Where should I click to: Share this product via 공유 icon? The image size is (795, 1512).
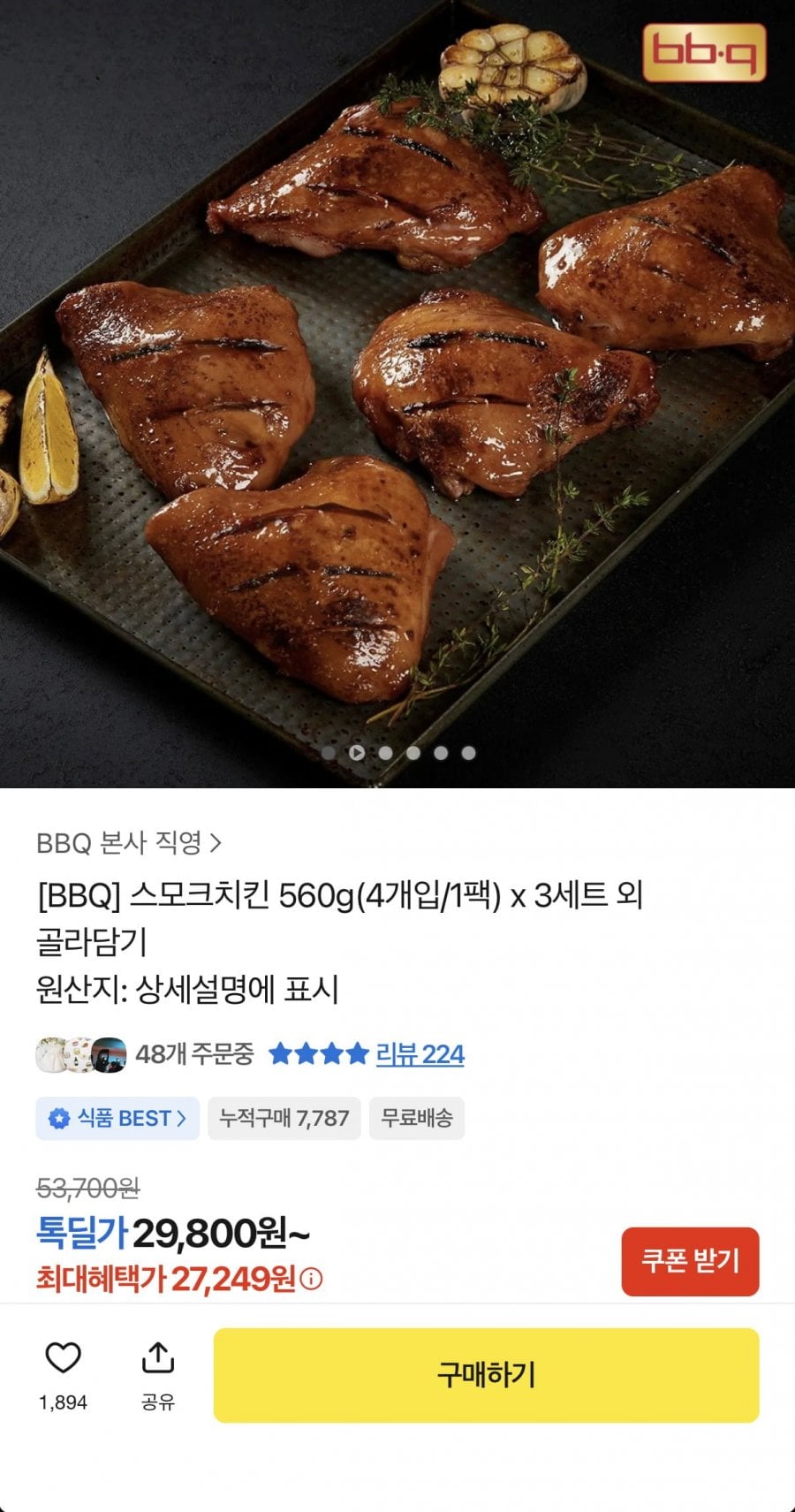pyautogui.click(x=158, y=1359)
